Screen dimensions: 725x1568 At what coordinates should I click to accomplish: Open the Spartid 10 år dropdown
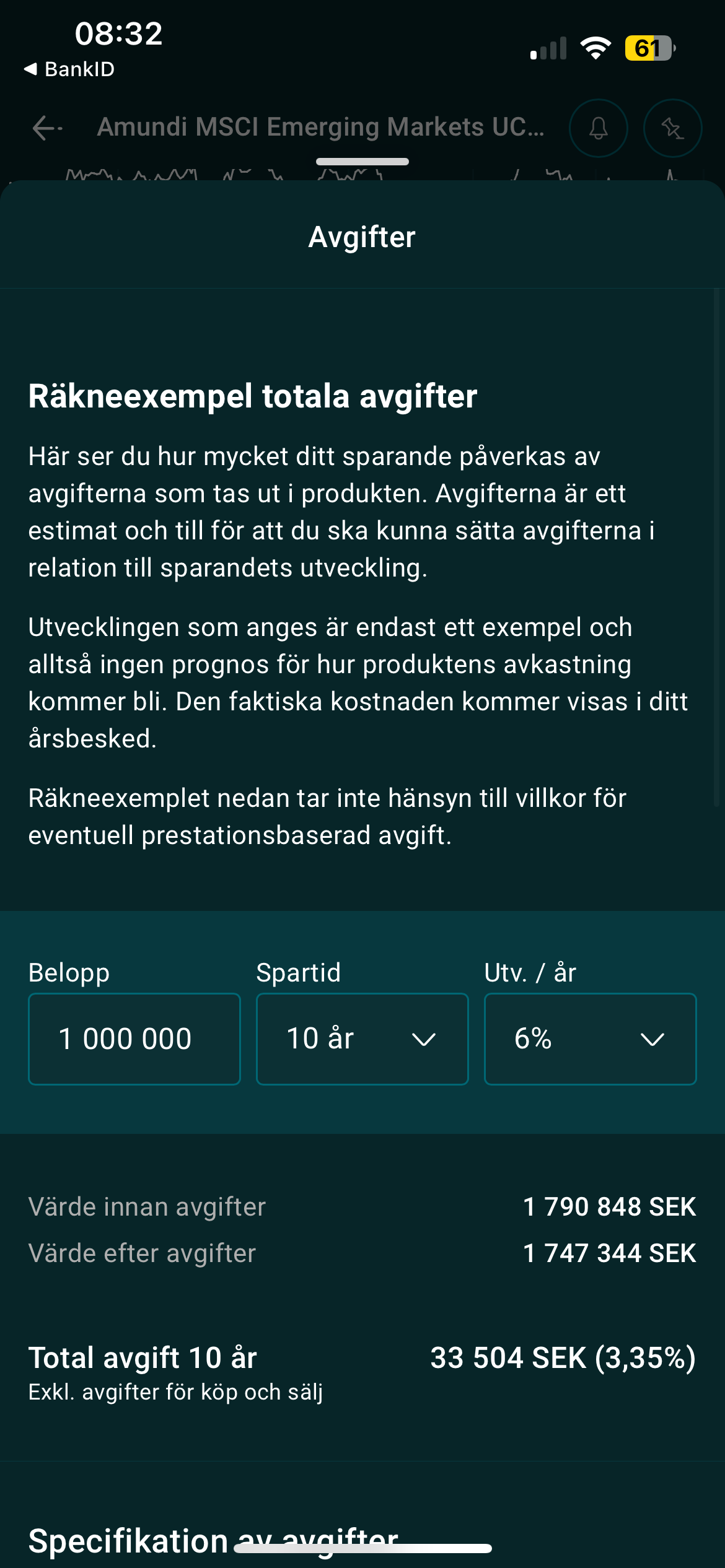click(x=362, y=1039)
